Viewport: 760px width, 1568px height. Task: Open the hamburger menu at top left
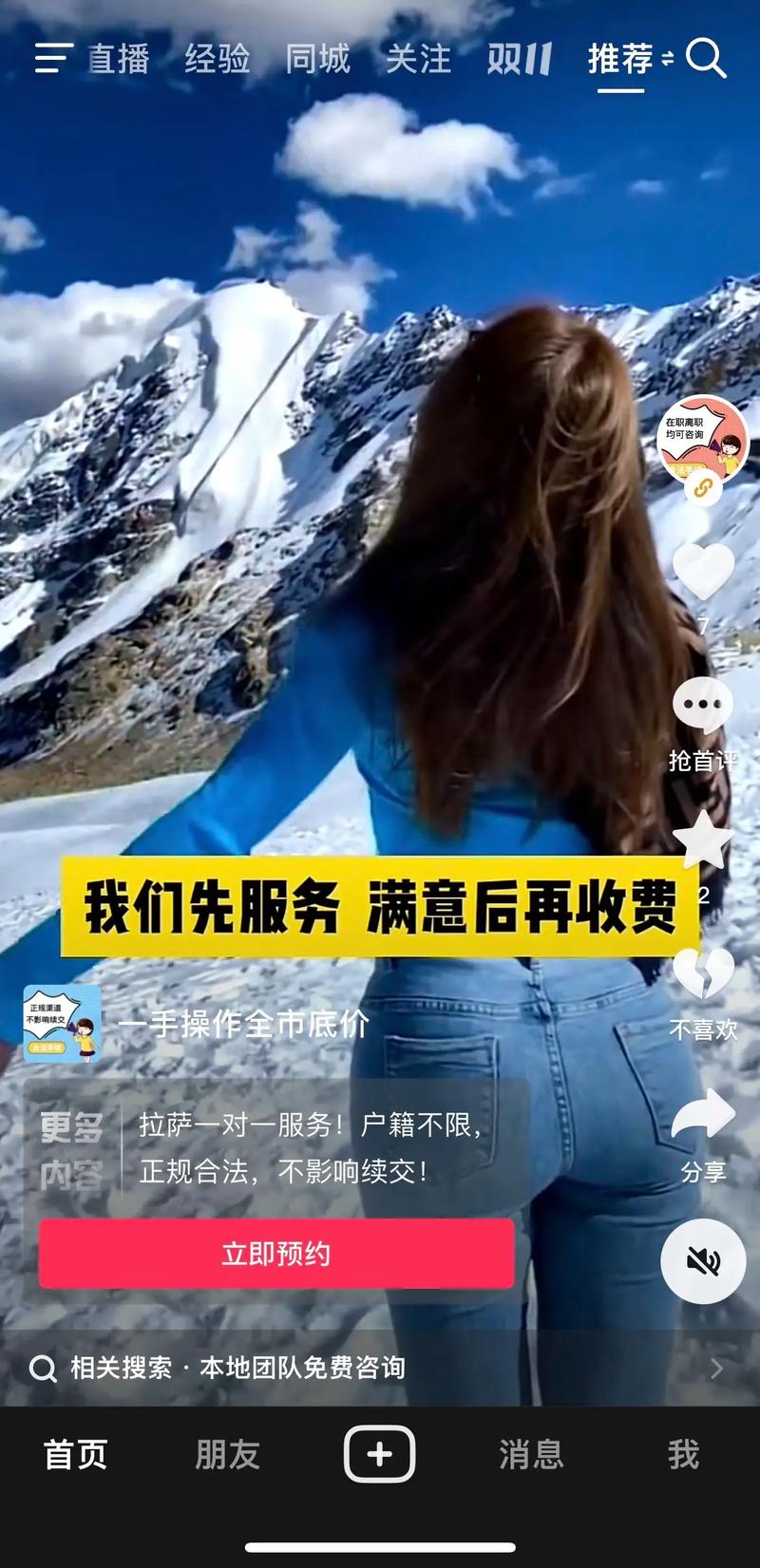tap(52, 60)
